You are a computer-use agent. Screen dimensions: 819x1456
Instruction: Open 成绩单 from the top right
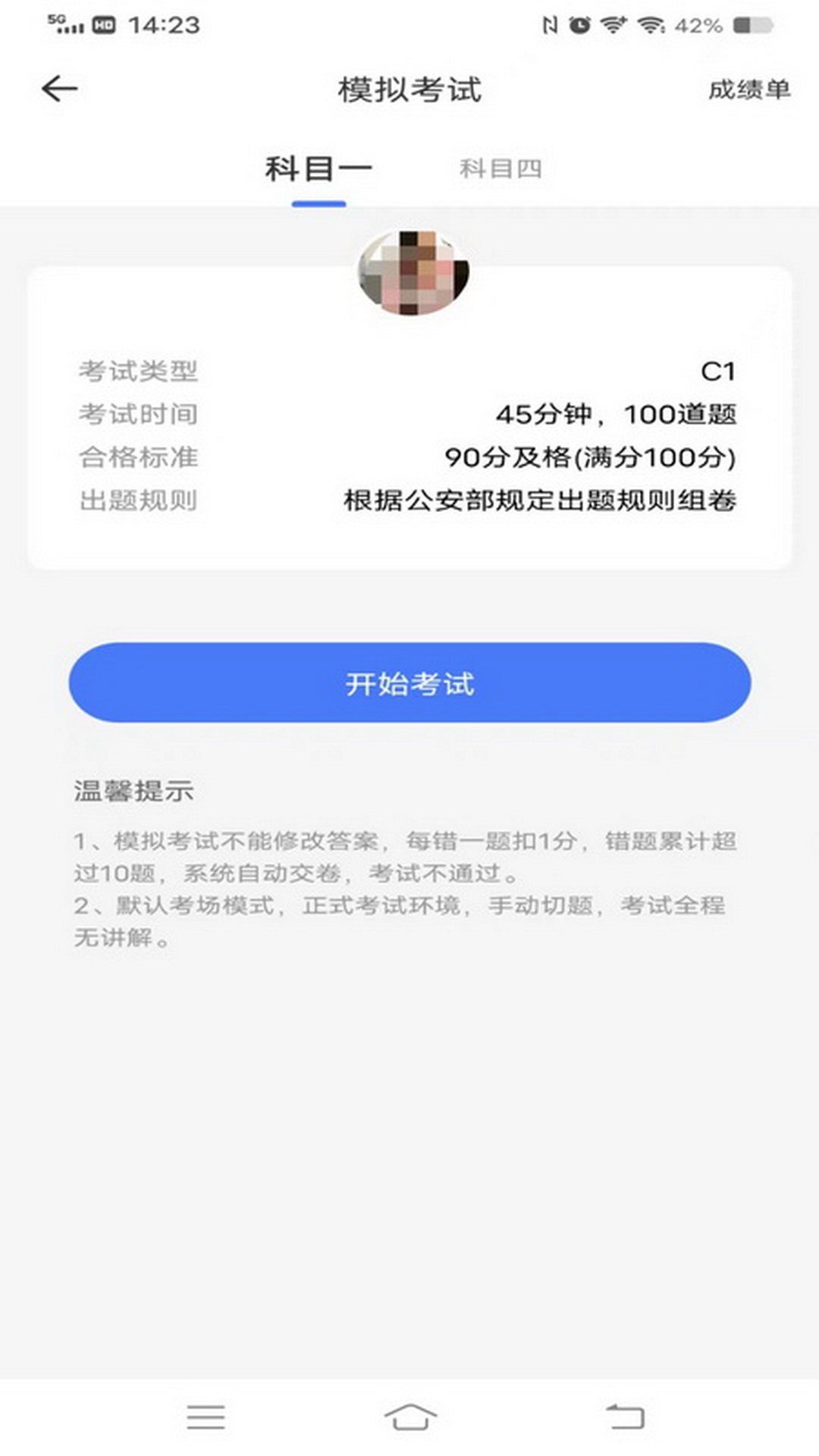pos(749,89)
